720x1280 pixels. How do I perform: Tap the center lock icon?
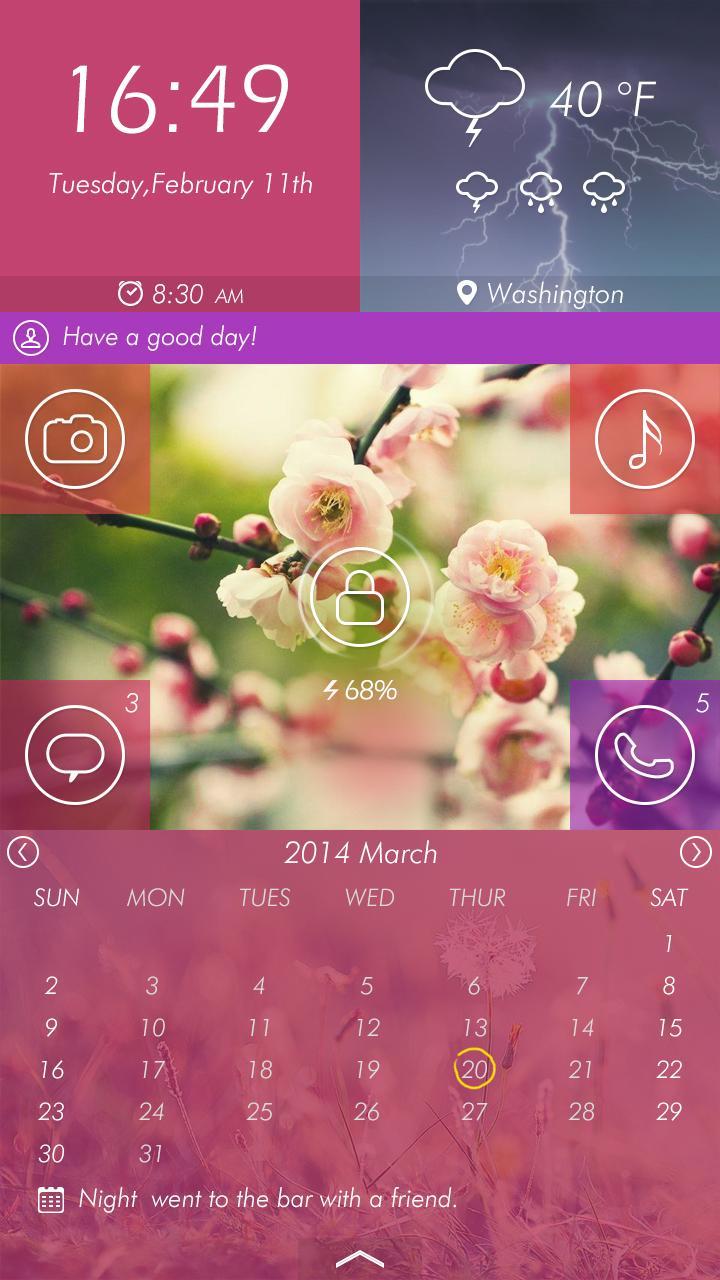click(360, 598)
